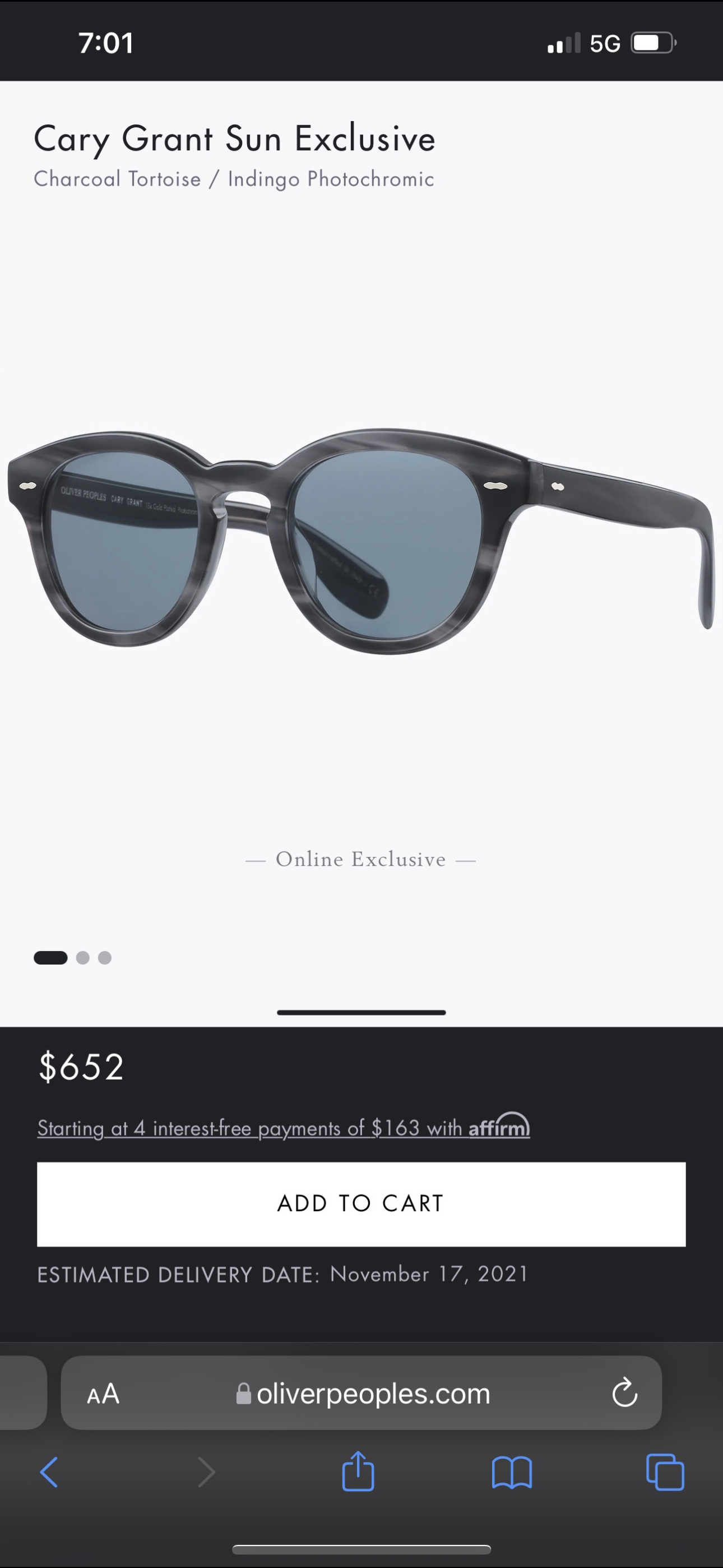Select the third product image dot
Viewport: 723px width, 1568px height.
[x=105, y=957]
